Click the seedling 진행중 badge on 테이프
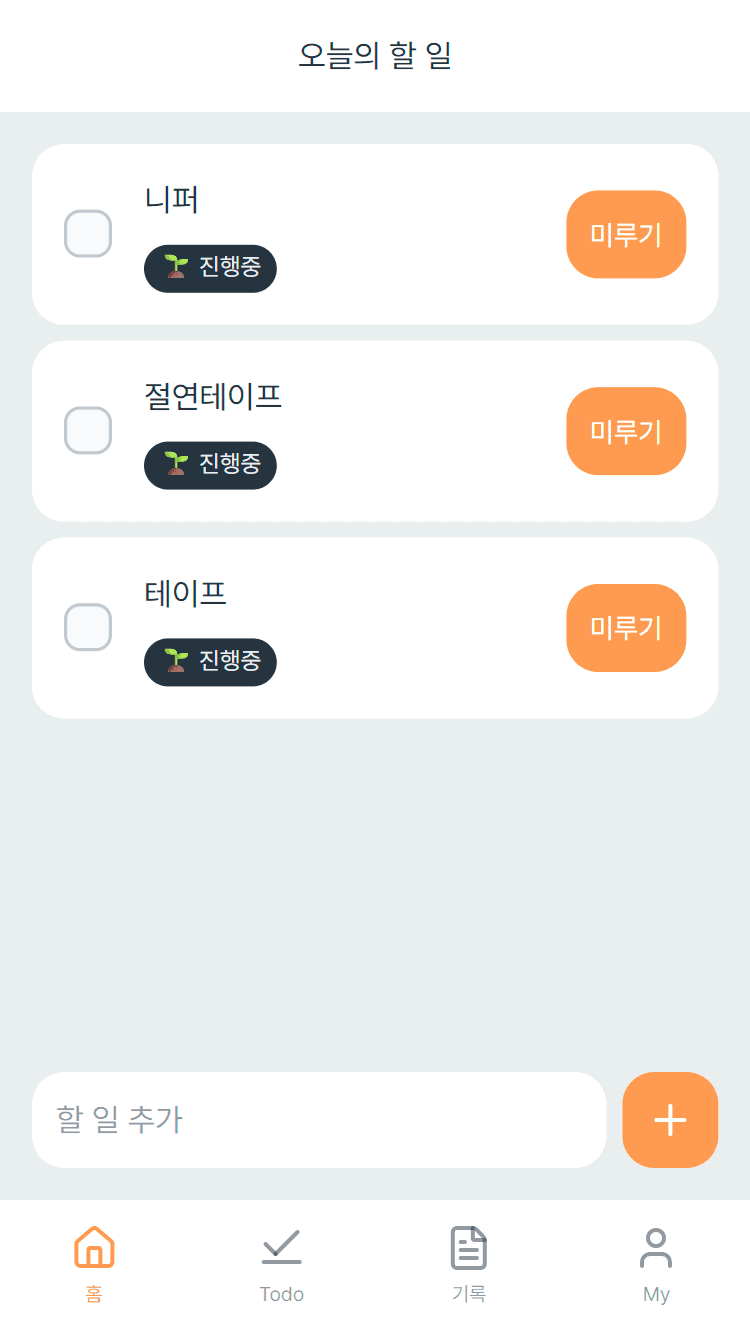This screenshot has height=1334, width=750. (210, 662)
